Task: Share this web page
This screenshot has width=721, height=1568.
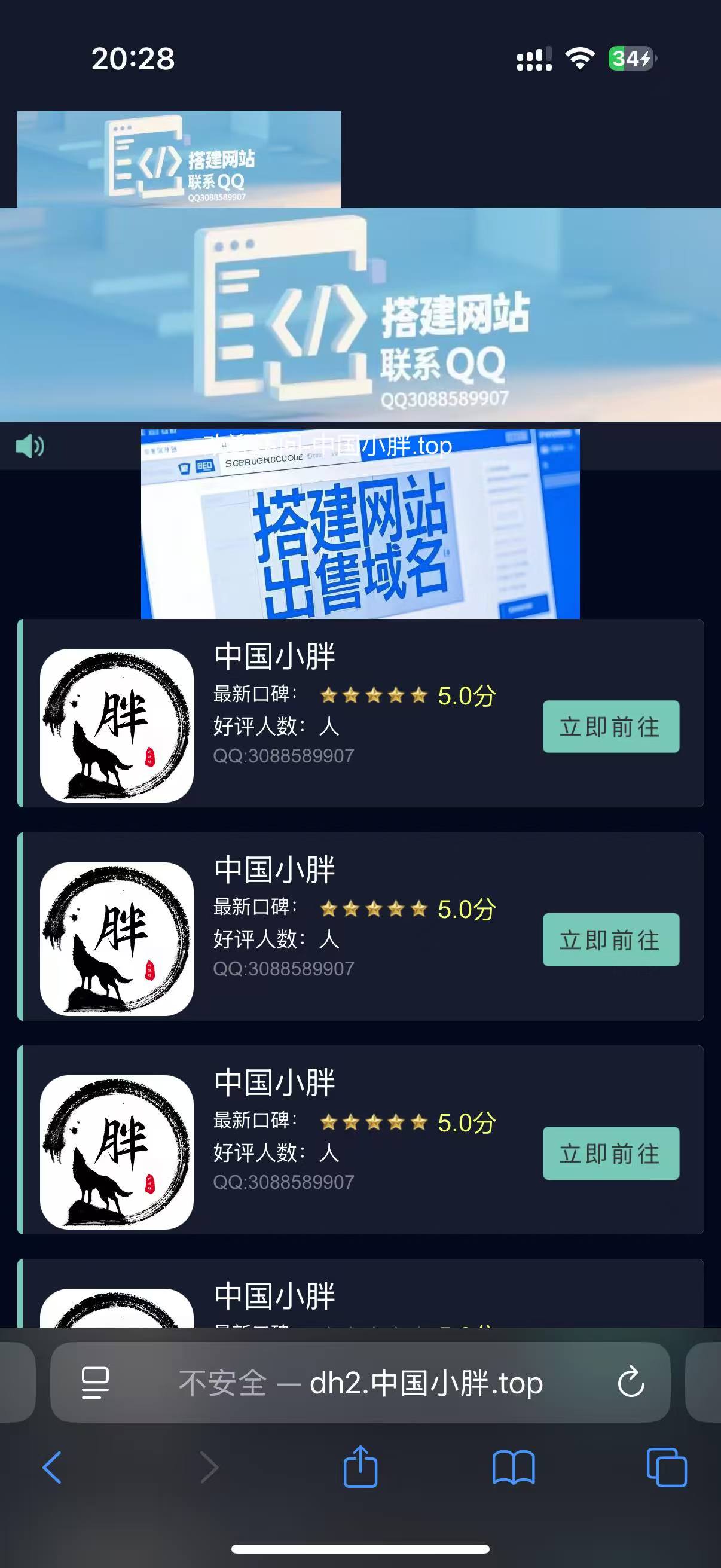Action: tap(360, 1468)
